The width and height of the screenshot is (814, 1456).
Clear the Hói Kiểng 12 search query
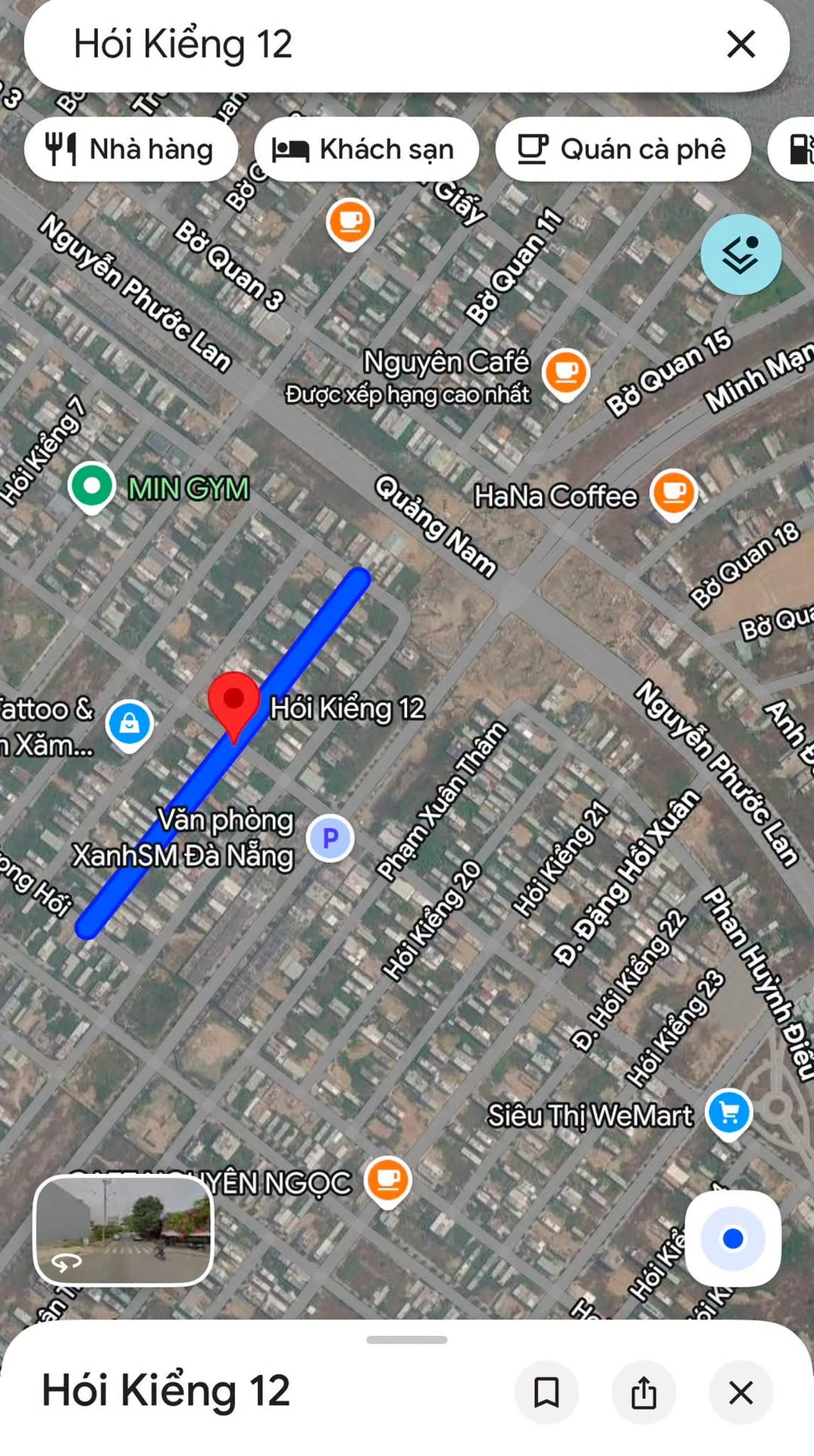point(740,44)
